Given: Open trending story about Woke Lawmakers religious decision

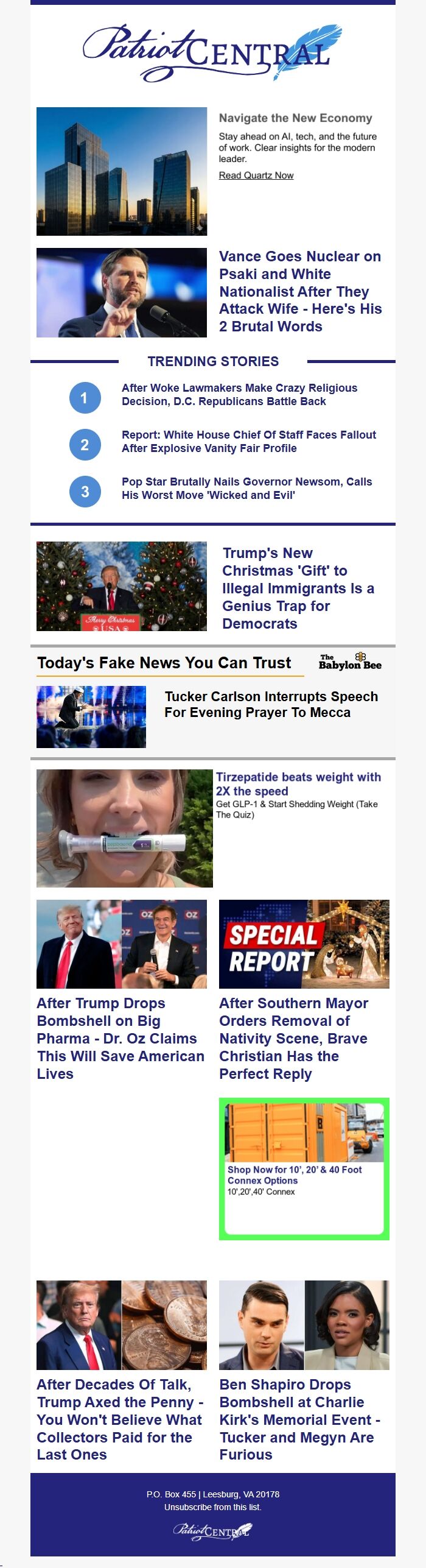Looking at the screenshot, I should (x=239, y=395).
